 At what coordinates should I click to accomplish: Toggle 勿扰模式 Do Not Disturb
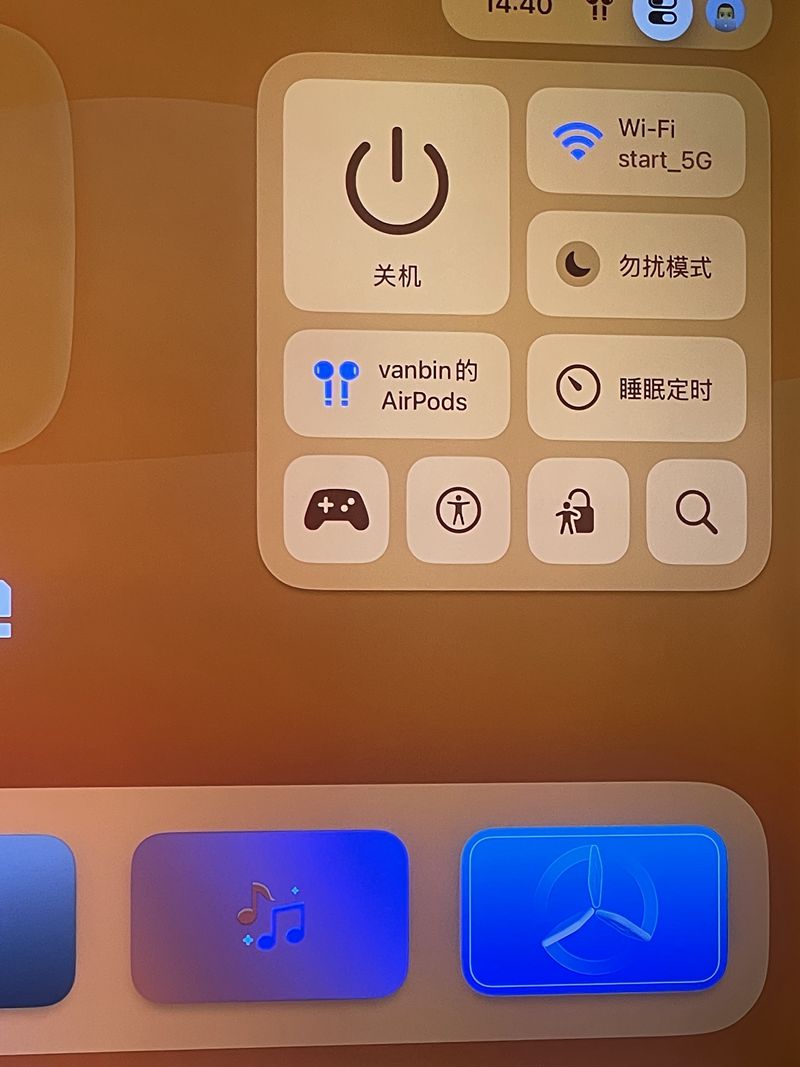(635, 265)
